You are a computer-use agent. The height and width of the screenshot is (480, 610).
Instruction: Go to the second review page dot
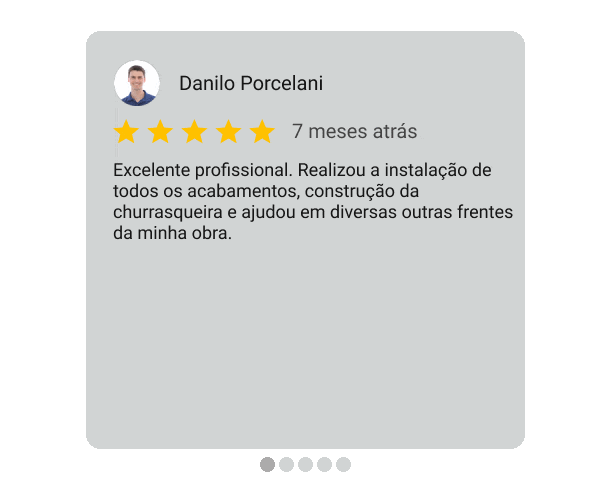point(286,464)
